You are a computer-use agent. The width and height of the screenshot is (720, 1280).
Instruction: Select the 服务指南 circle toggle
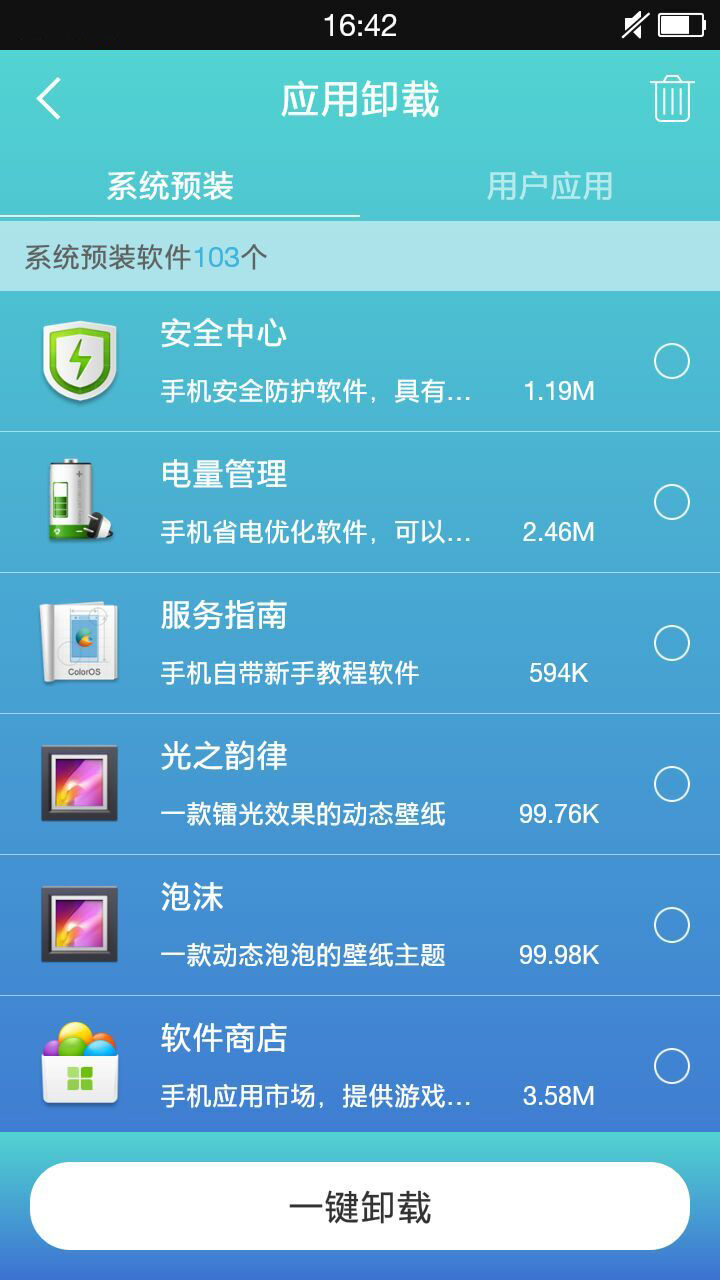coord(671,642)
